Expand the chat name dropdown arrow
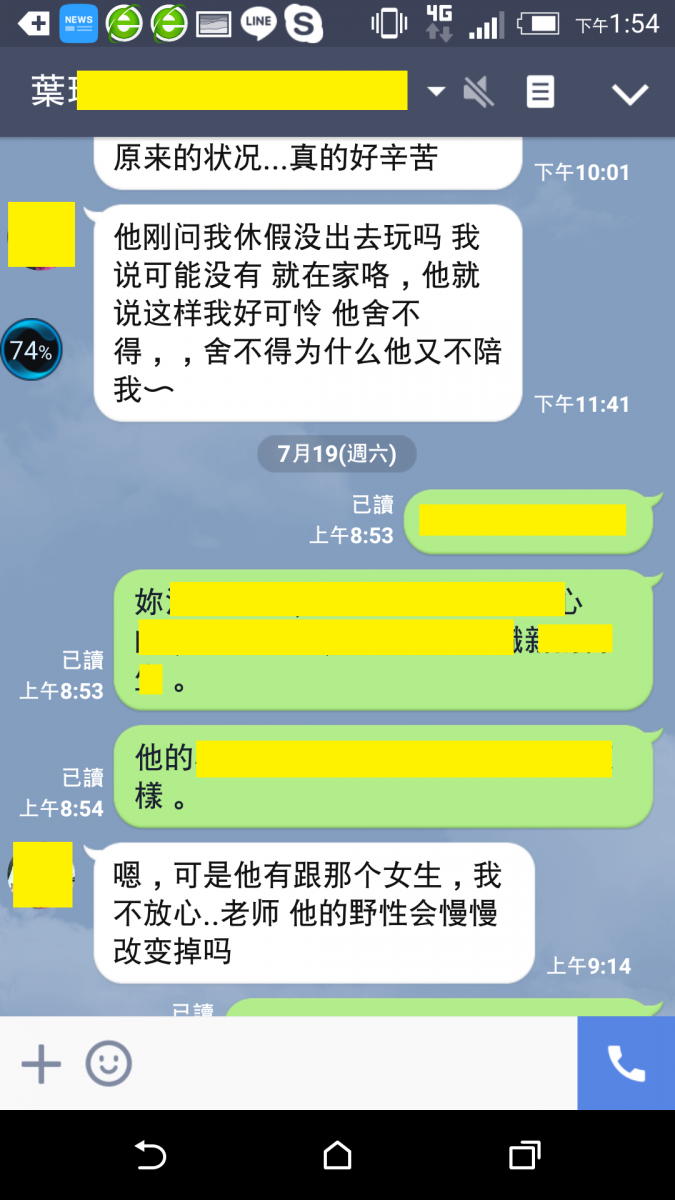The width and height of the screenshot is (675, 1200). 436,92
